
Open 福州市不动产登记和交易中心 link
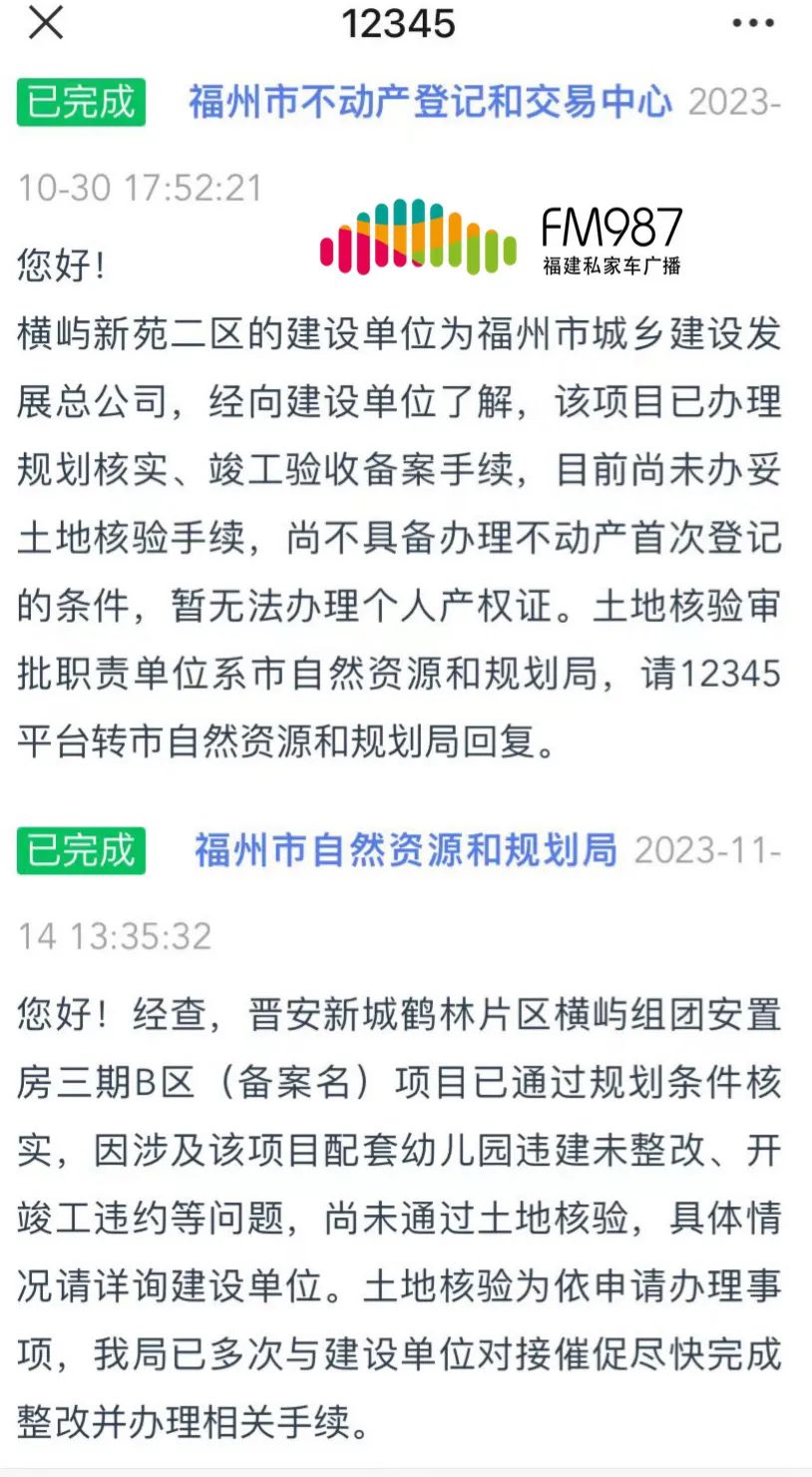(430, 102)
